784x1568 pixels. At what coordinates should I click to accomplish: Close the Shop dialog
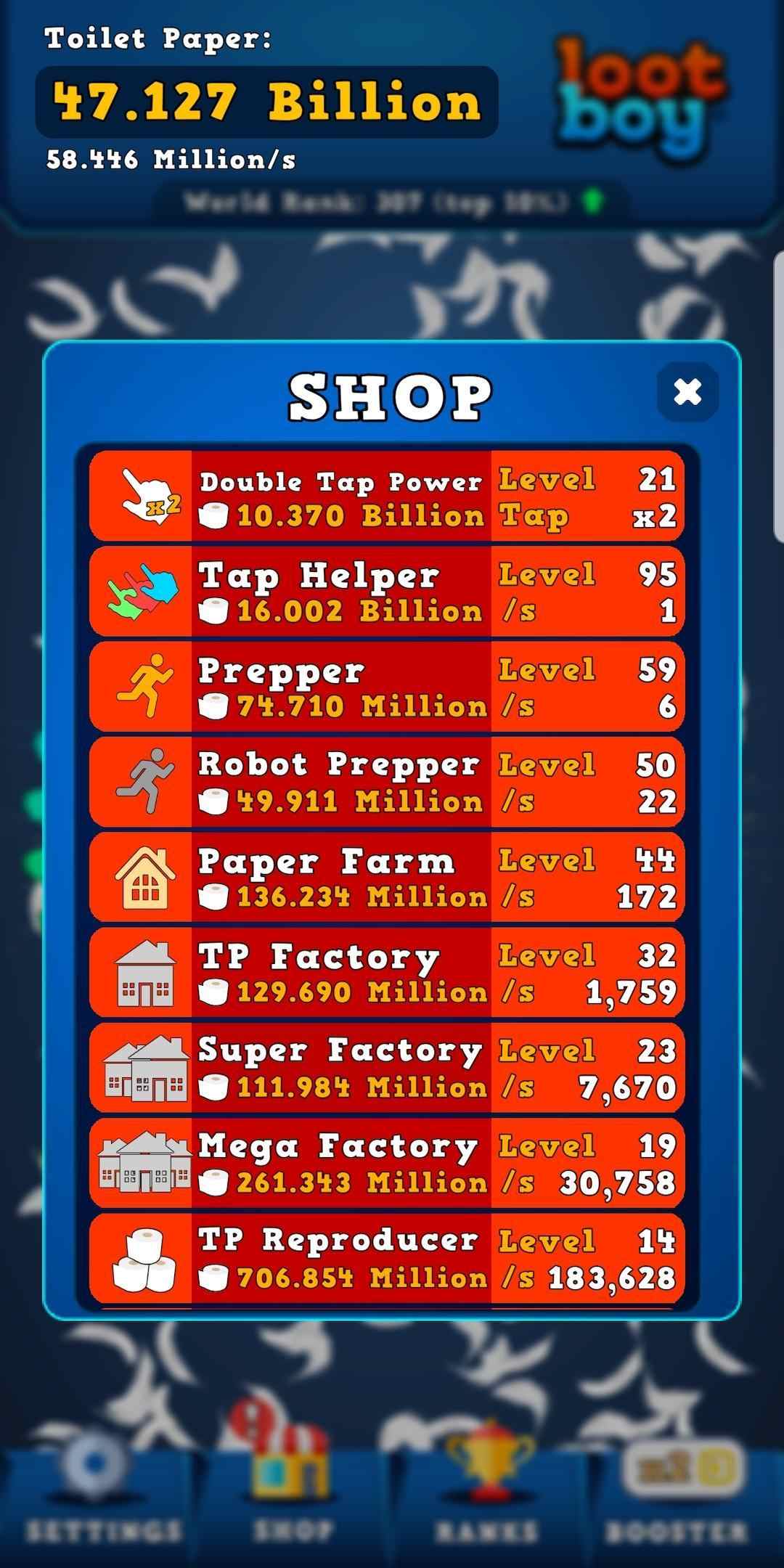click(x=687, y=392)
